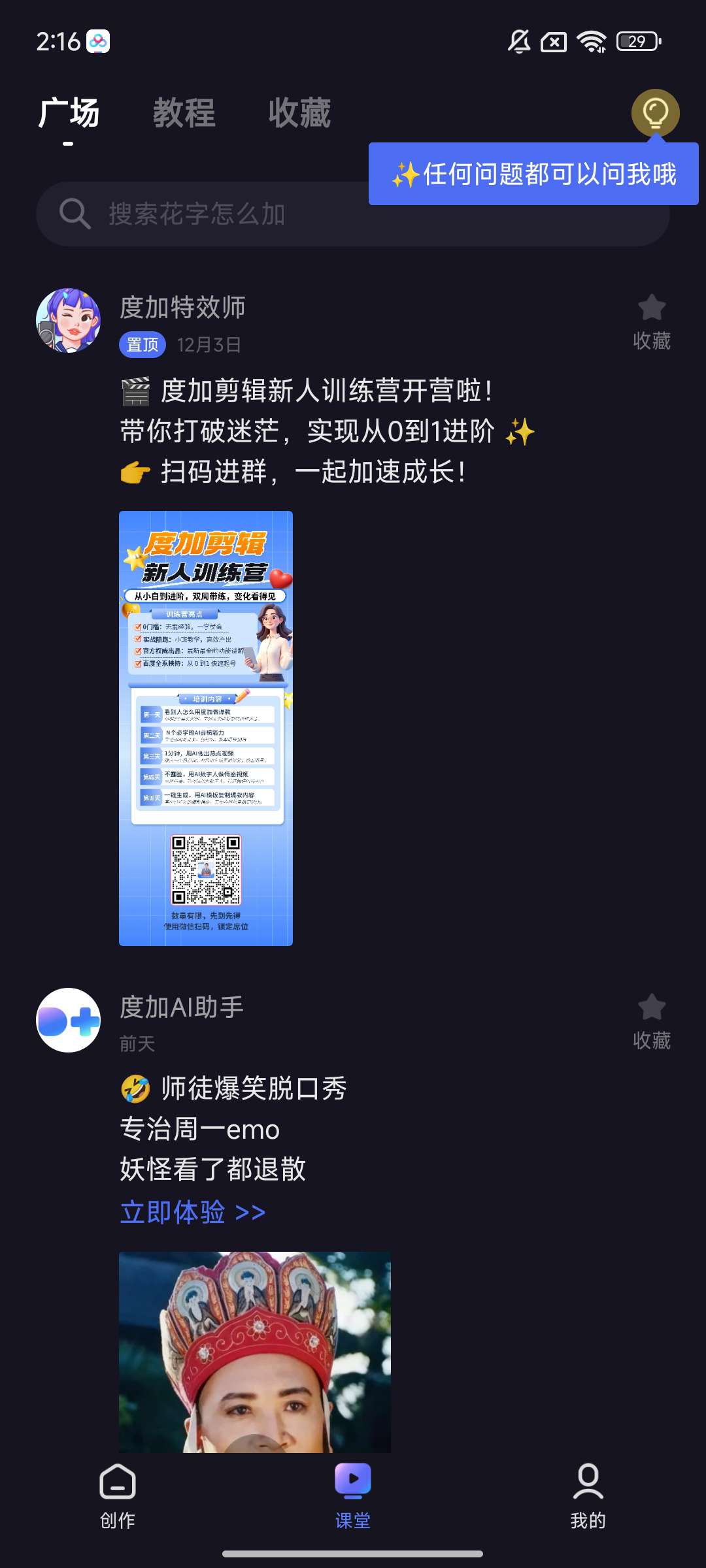Select the 广场 tab
Image resolution: width=706 pixels, height=1568 pixels.
pos(69,113)
